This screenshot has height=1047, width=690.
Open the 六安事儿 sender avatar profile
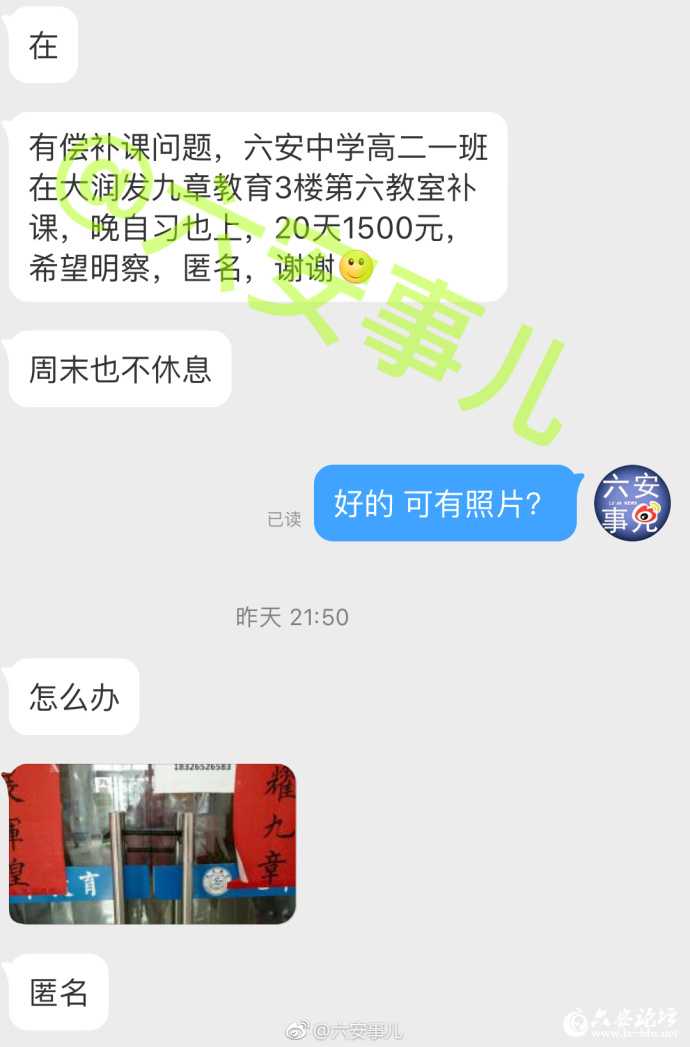click(x=633, y=503)
